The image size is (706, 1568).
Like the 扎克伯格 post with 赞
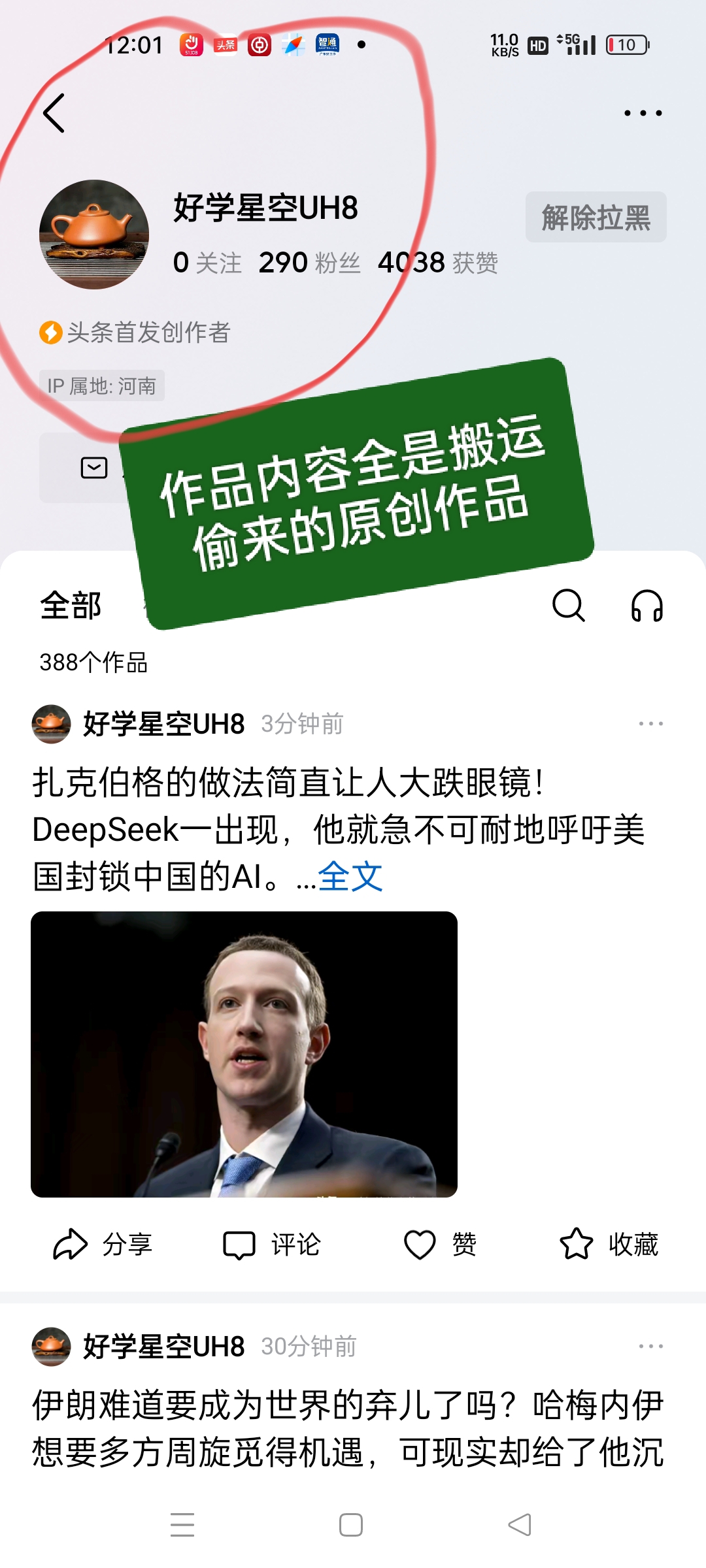point(439,1245)
